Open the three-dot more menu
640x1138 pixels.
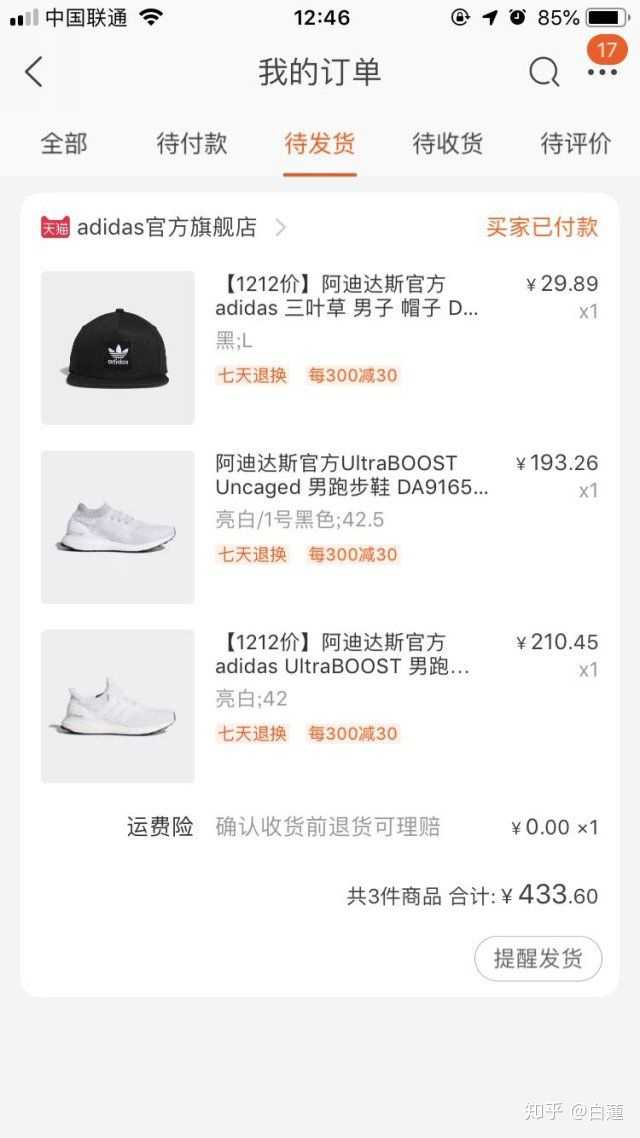click(x=602, y=73)
